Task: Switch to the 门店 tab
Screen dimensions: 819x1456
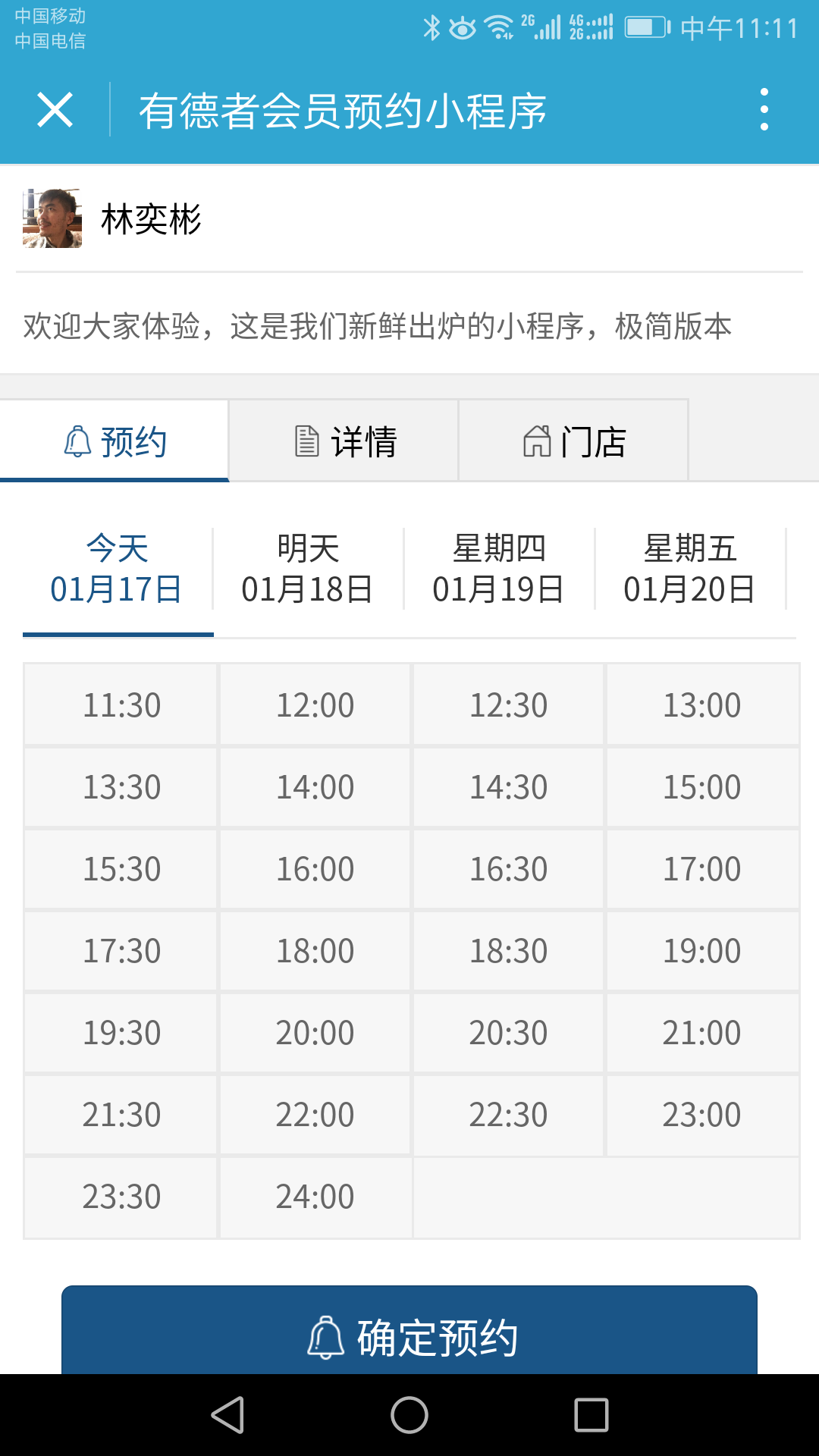Action: pyautogui.click(x=574, y=441)
